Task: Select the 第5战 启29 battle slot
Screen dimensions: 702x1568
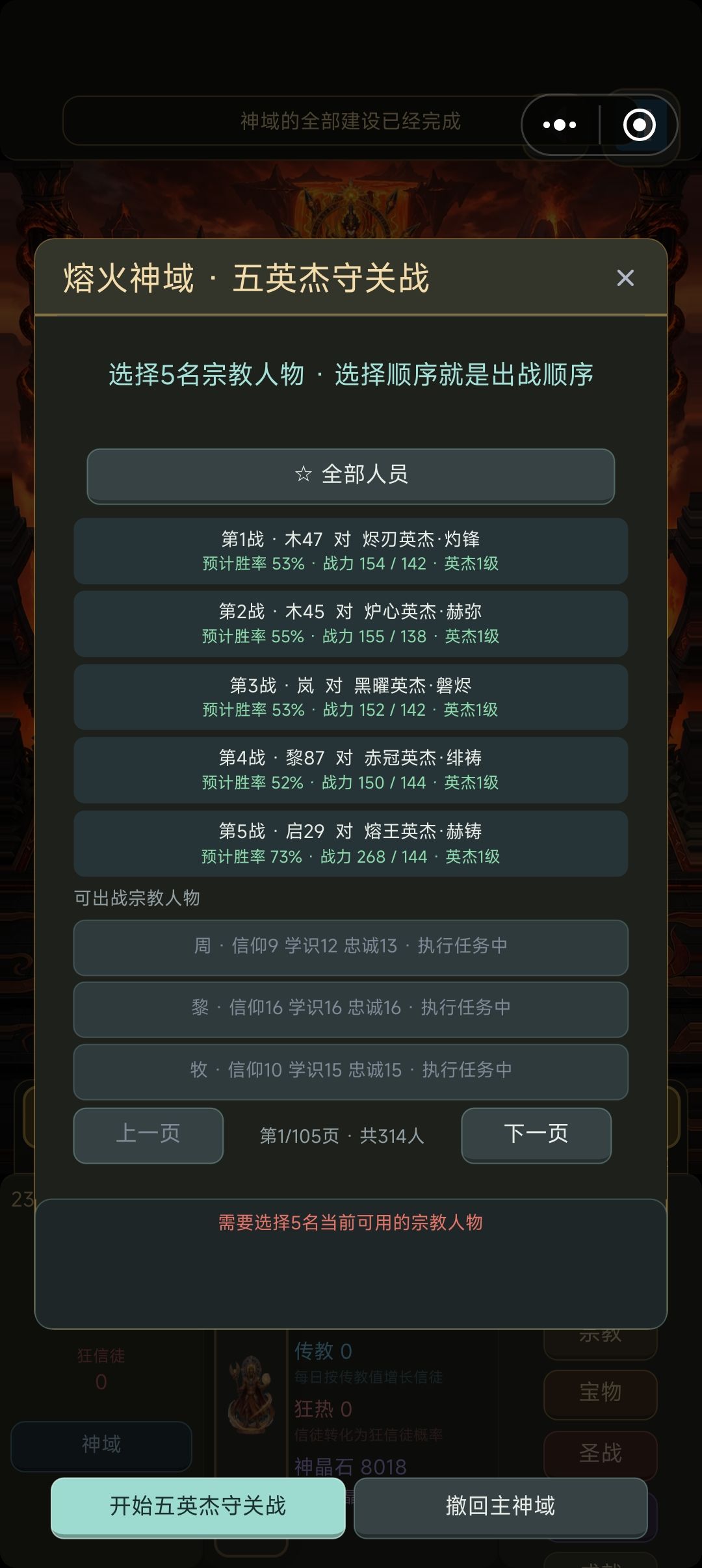Action: pos(351,843)
